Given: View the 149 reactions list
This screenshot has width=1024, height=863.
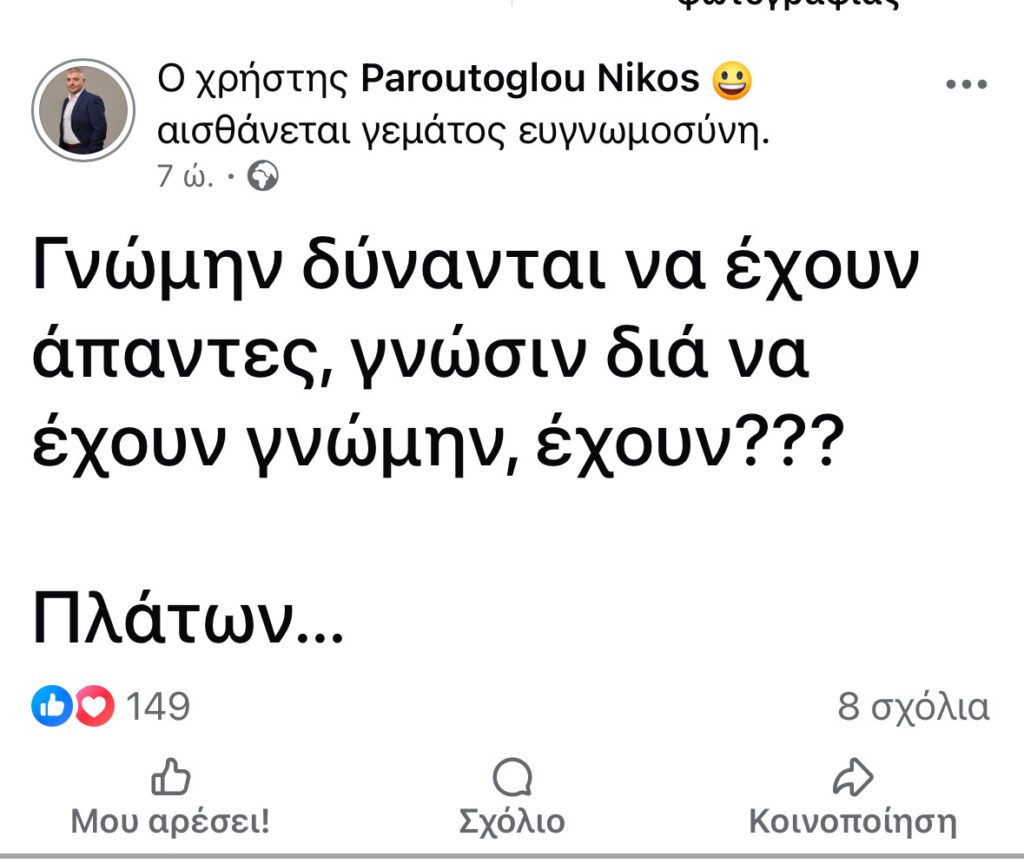Looking at the screenshot, I should pyautogui.click(x=112, y=707).
